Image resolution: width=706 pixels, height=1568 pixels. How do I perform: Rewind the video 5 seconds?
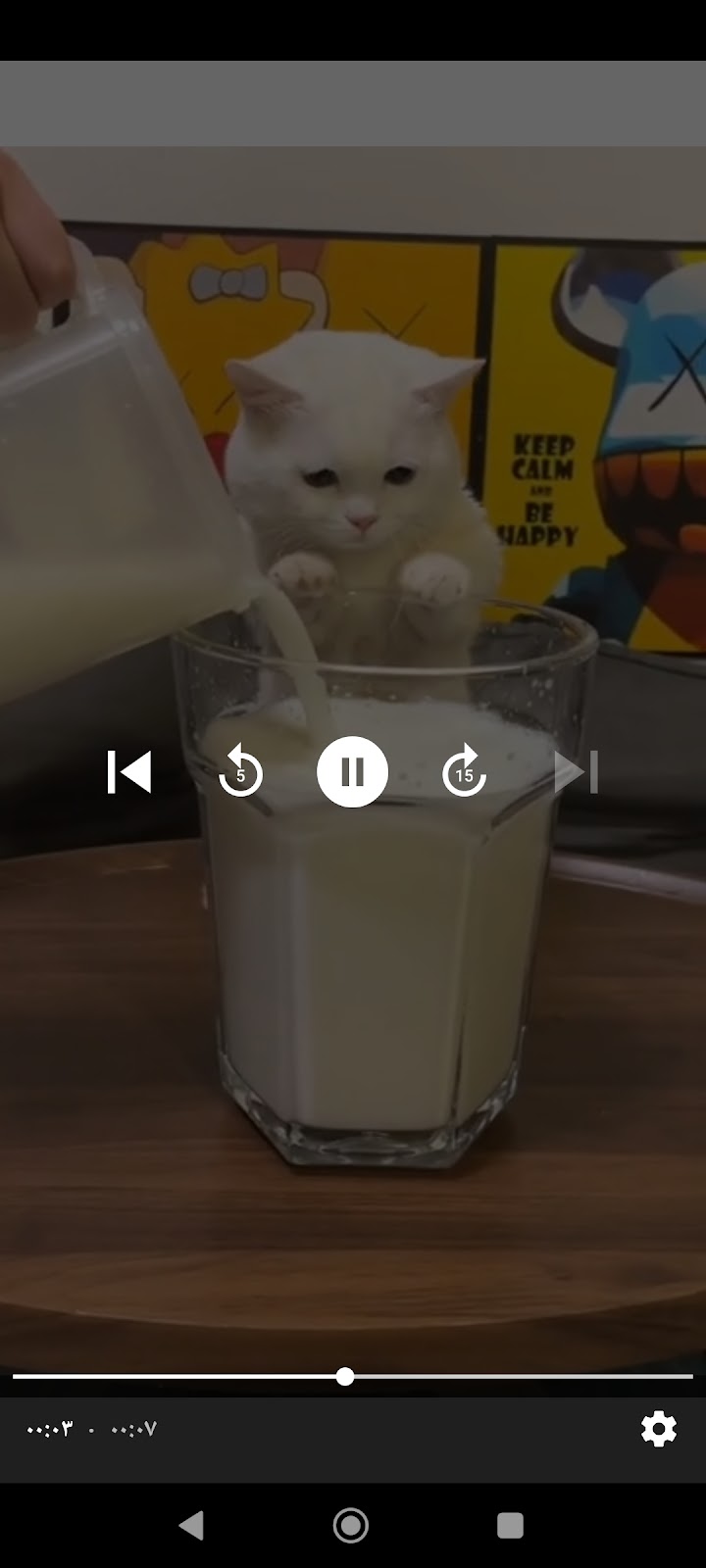click(240, 771)
